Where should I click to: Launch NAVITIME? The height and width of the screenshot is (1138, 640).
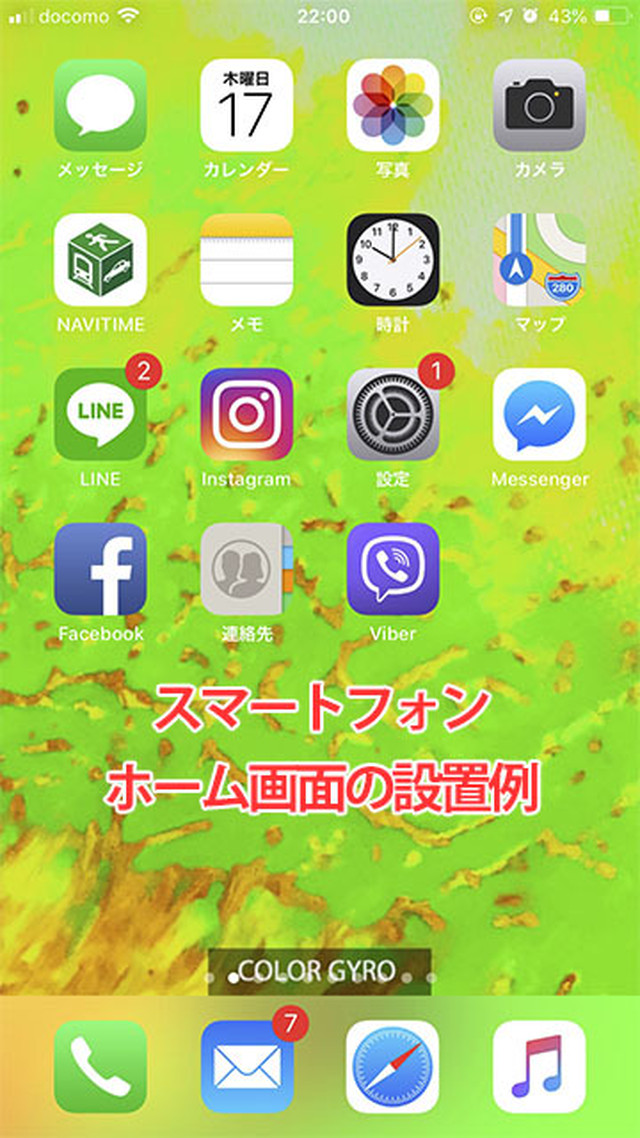pyautogui.click(x=100, y=260)
